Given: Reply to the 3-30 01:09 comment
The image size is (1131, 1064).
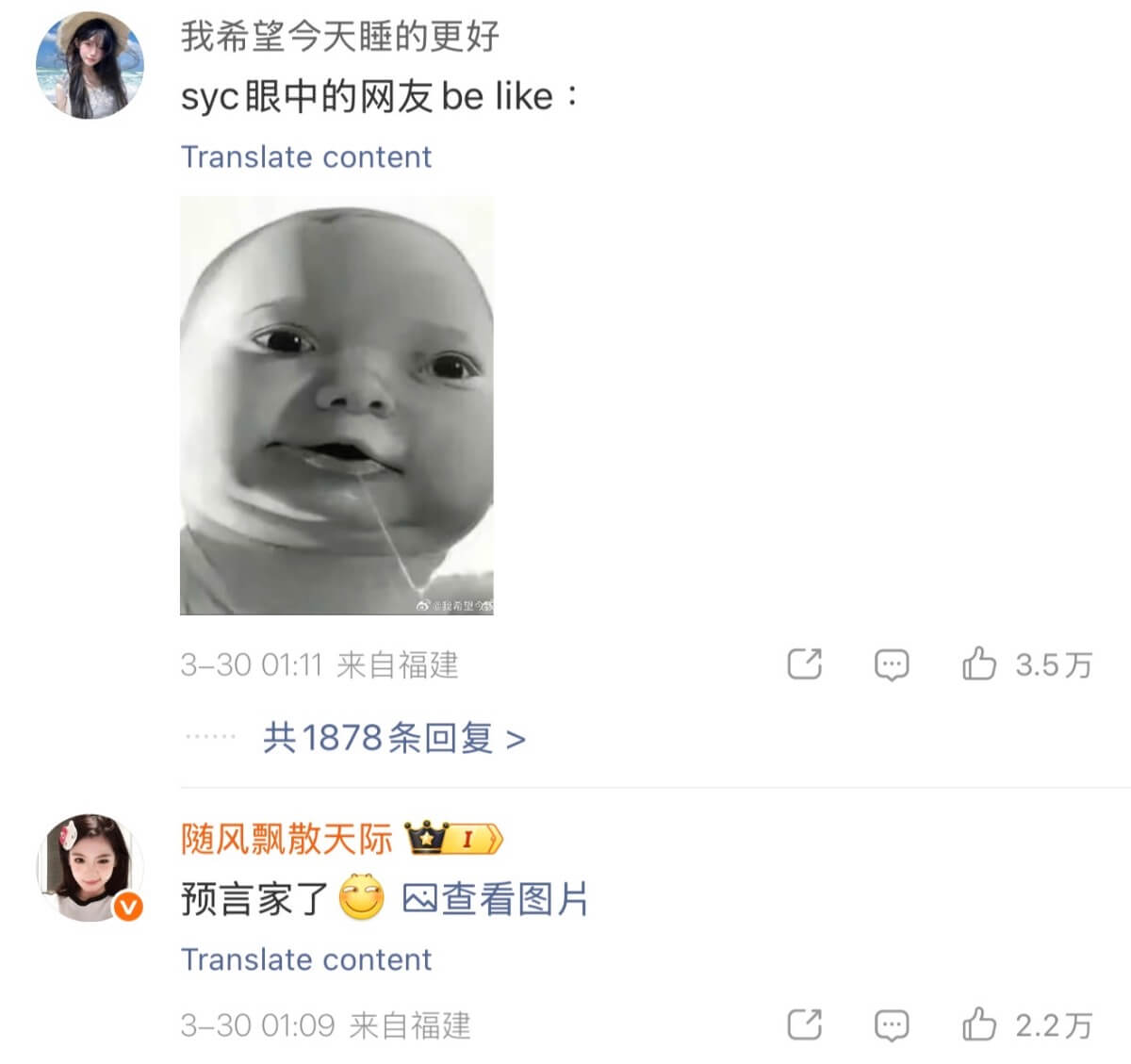Looking at the screenshot, I should tap(891, 1024).
